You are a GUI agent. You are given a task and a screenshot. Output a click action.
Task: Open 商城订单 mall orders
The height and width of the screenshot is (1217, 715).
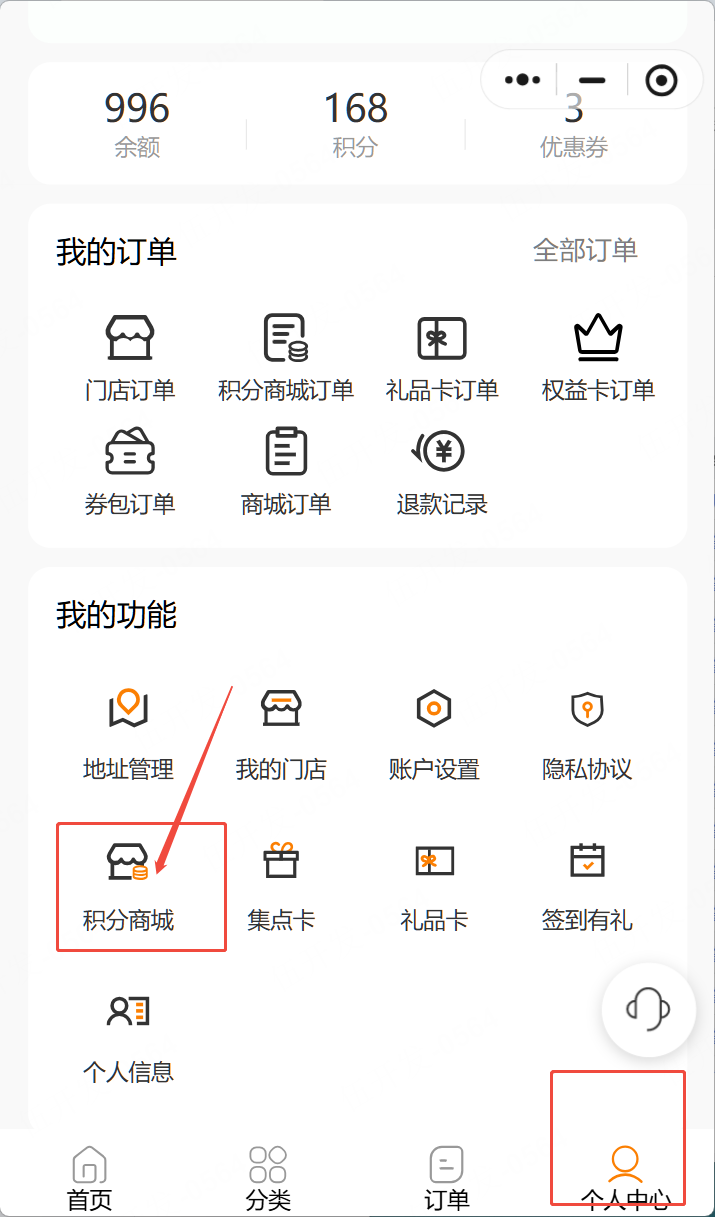point(286,471)
